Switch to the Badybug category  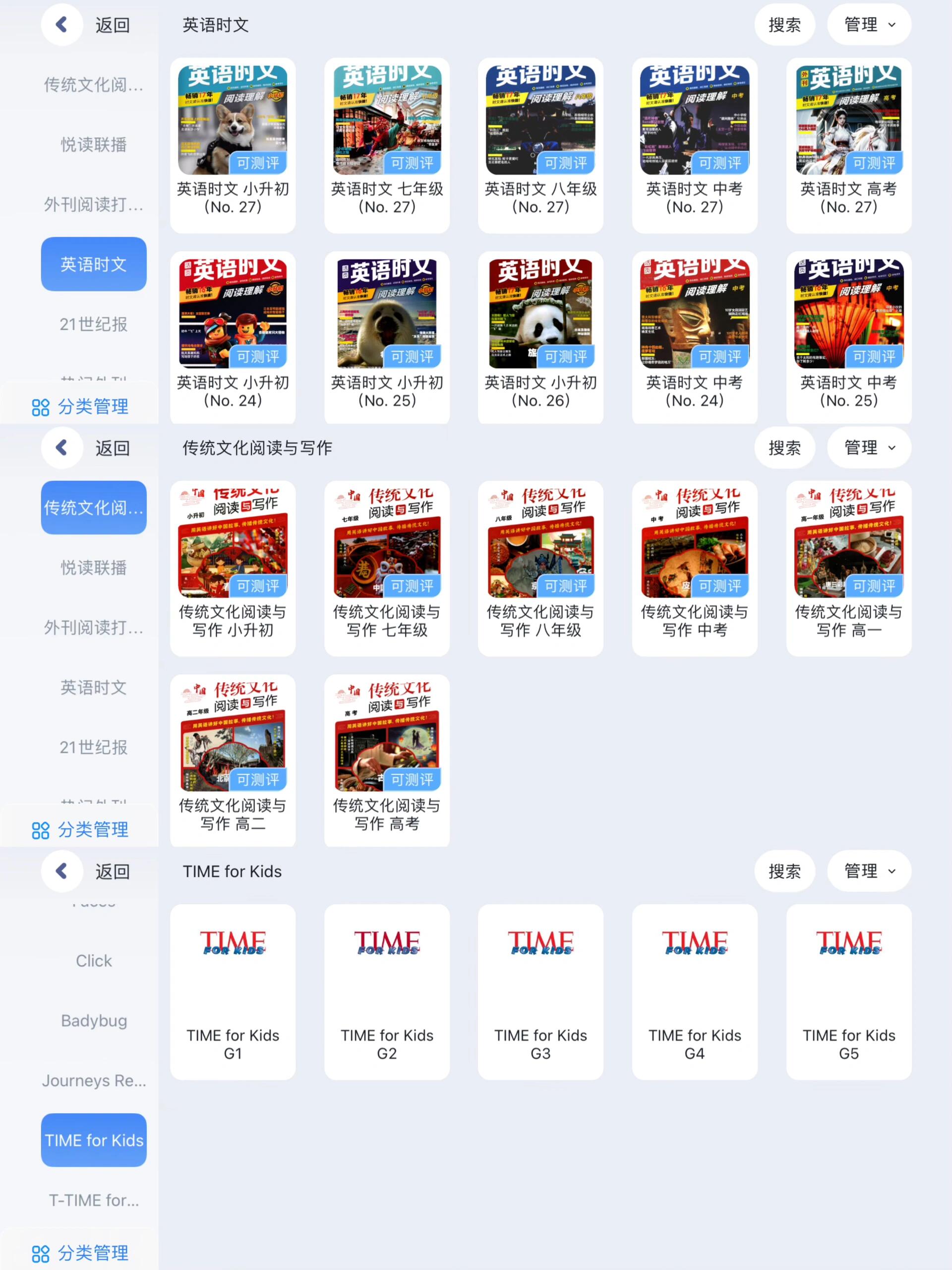coord(94,1020)
